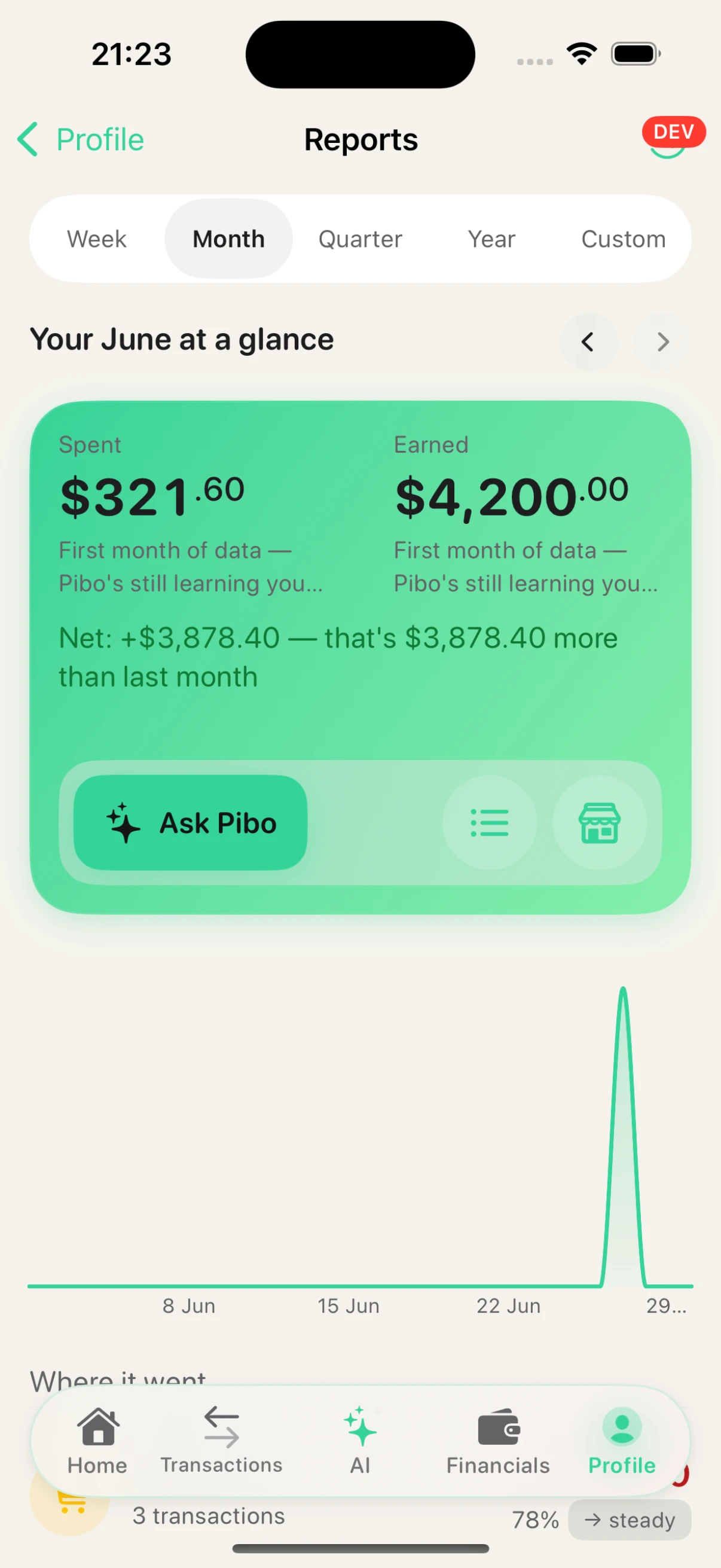Choose a Custom date range

[x=623, y=239]
